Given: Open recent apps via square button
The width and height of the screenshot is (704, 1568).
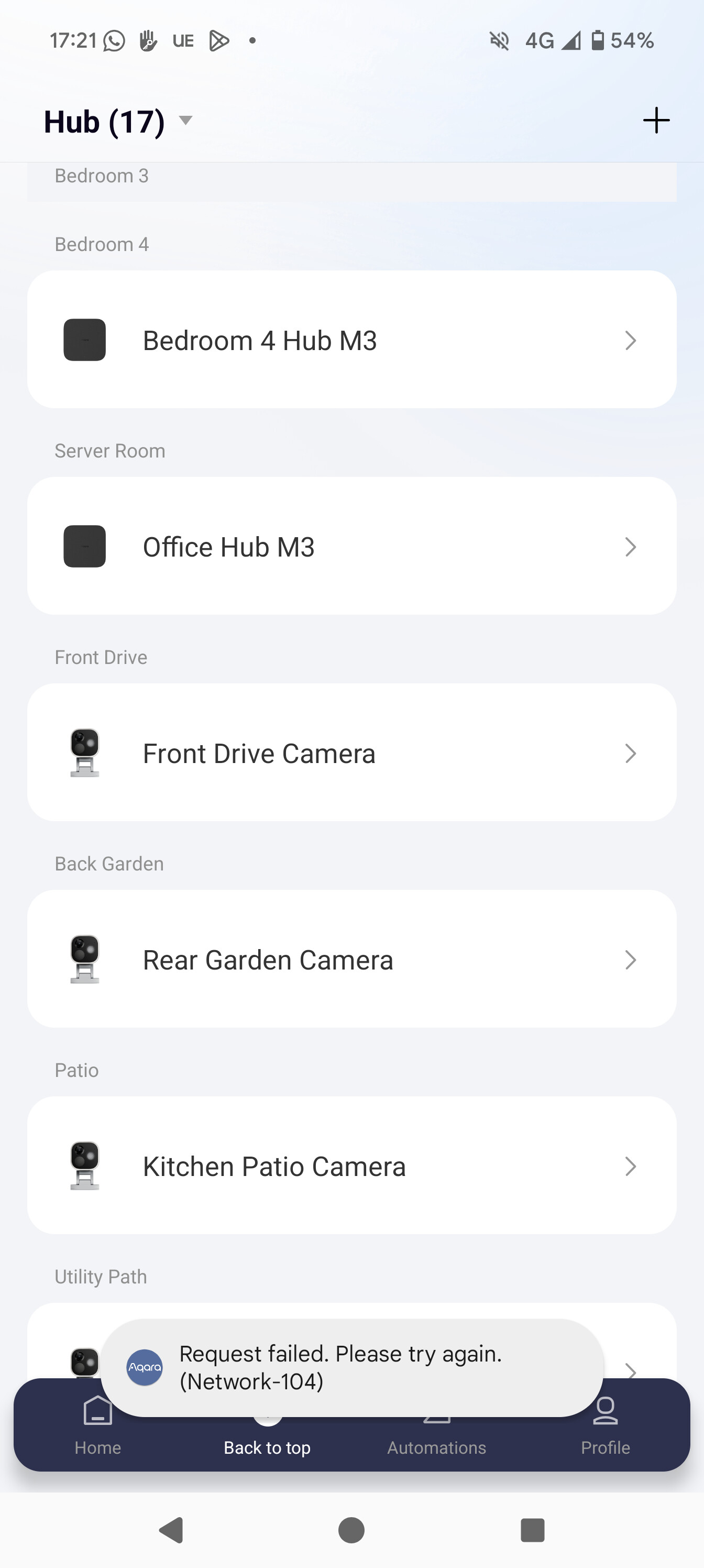Looking at the screenshot, I should pyautogui.click(x=532, y=1529).
